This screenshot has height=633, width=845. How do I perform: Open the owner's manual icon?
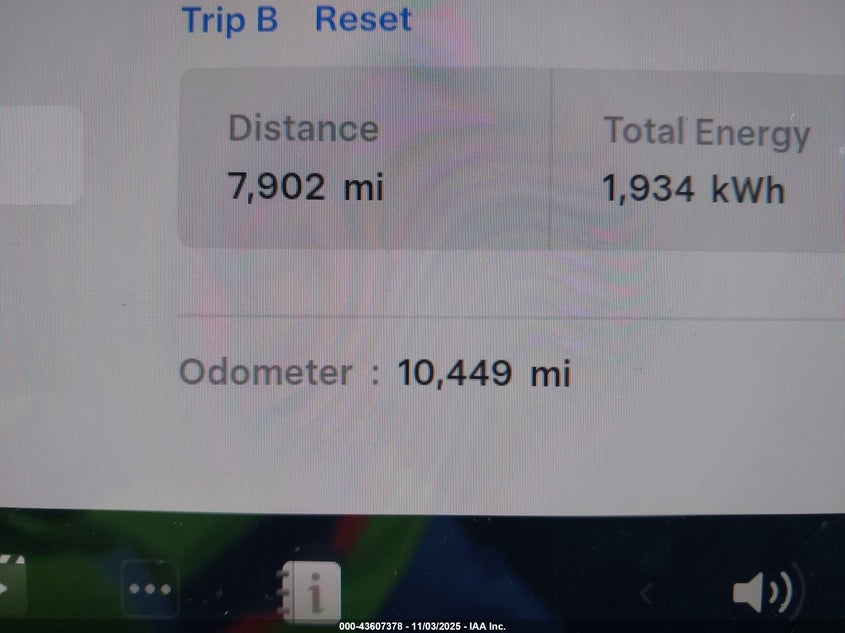point(311,592)
